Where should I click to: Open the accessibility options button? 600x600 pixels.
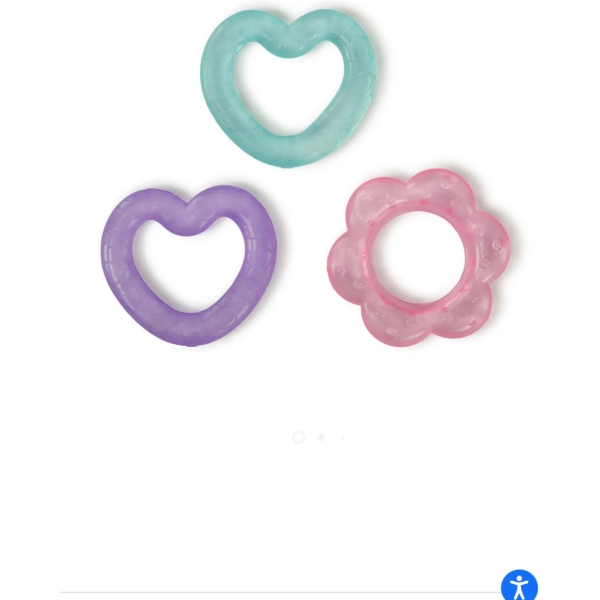(519, 586)
